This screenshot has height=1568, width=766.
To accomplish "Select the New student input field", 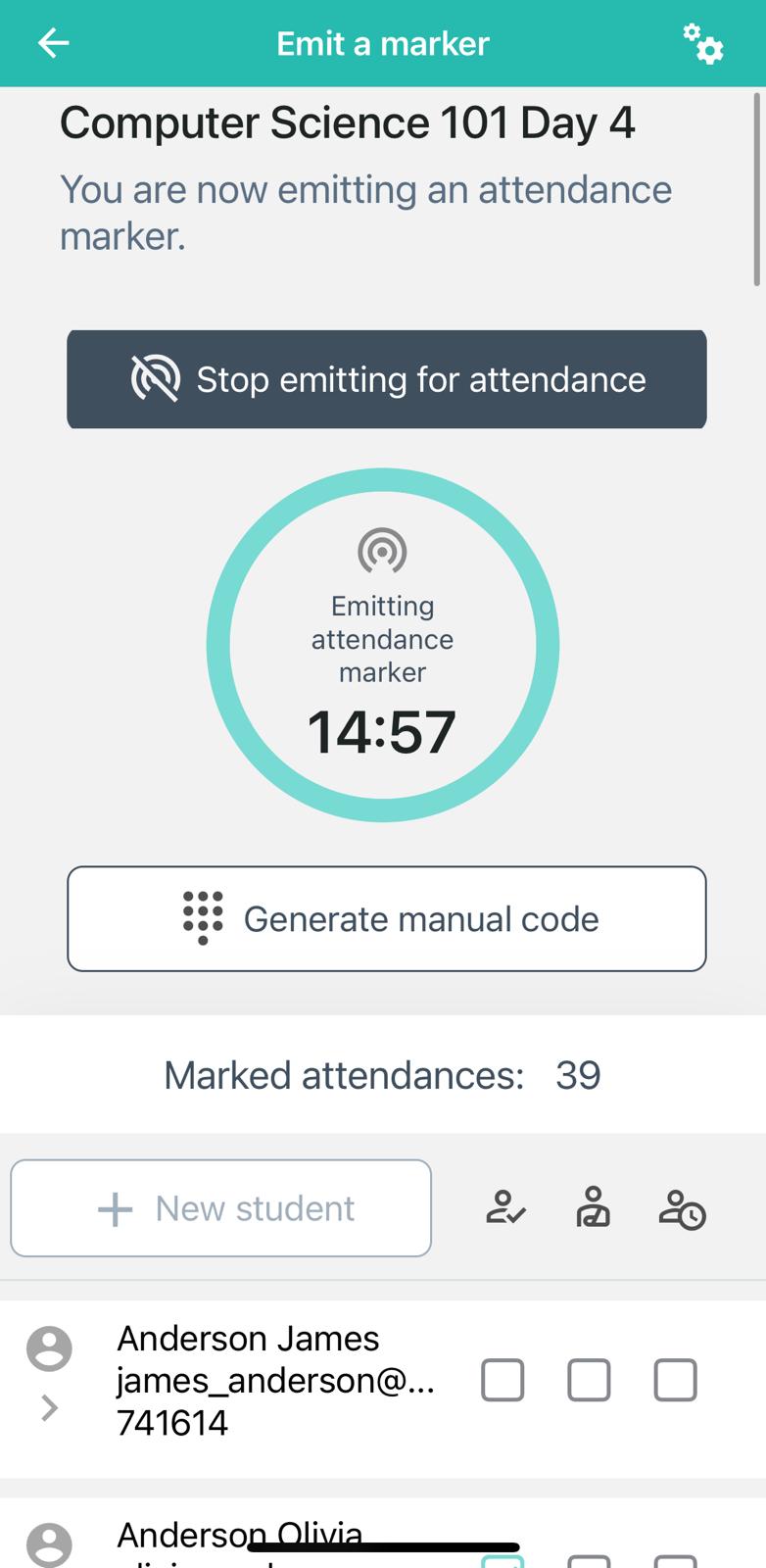I will (220, 1207).
